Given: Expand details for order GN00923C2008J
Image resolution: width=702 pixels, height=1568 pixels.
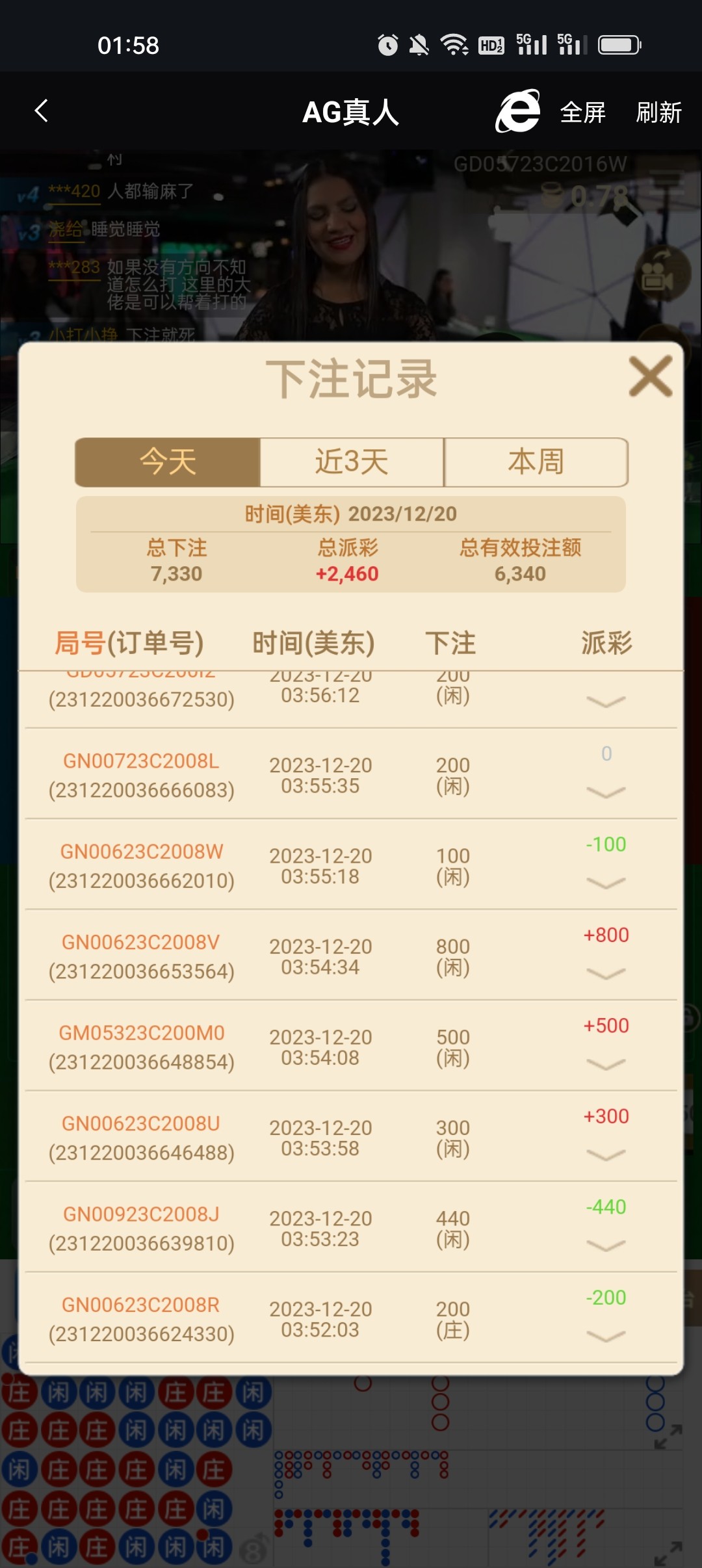Looking at the screenshot, I should [606, 1245].
